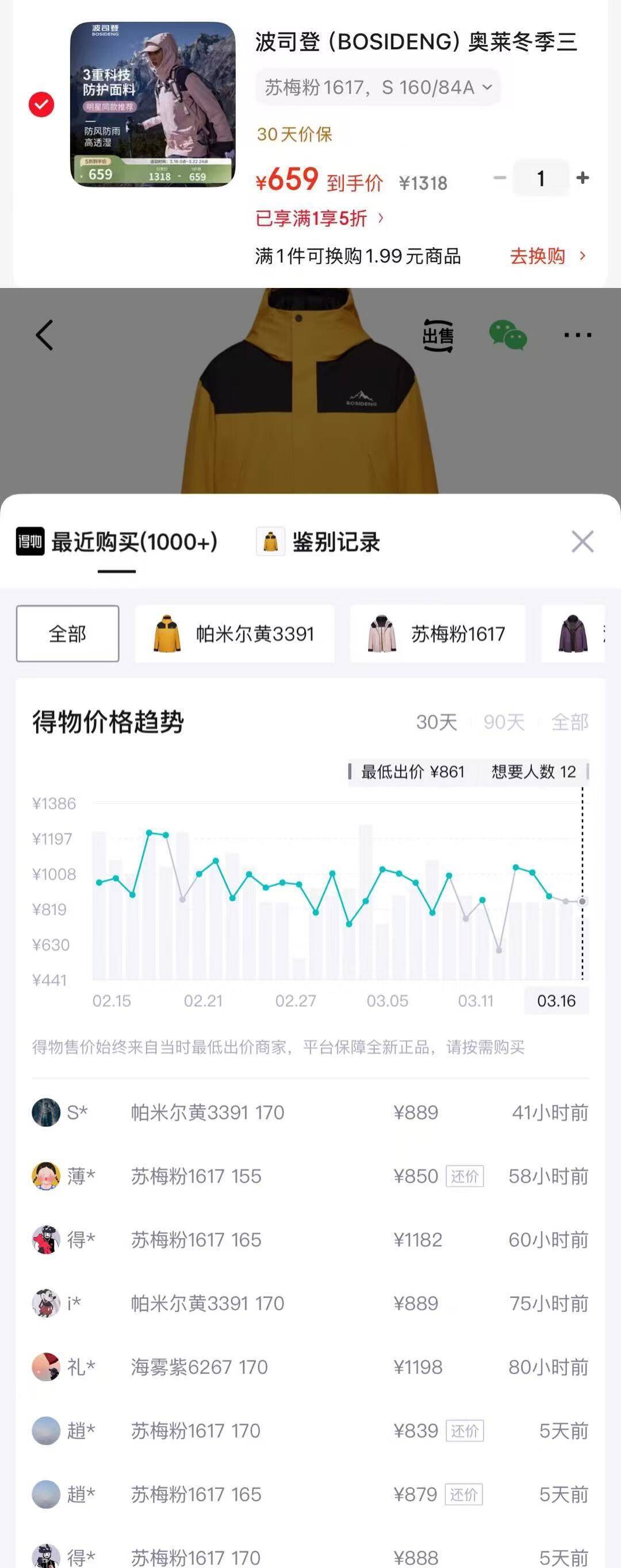Open the 苏梅粉1617 size dropdown
This screenshot has width=621, height=1568.
[x=377, y=87]
